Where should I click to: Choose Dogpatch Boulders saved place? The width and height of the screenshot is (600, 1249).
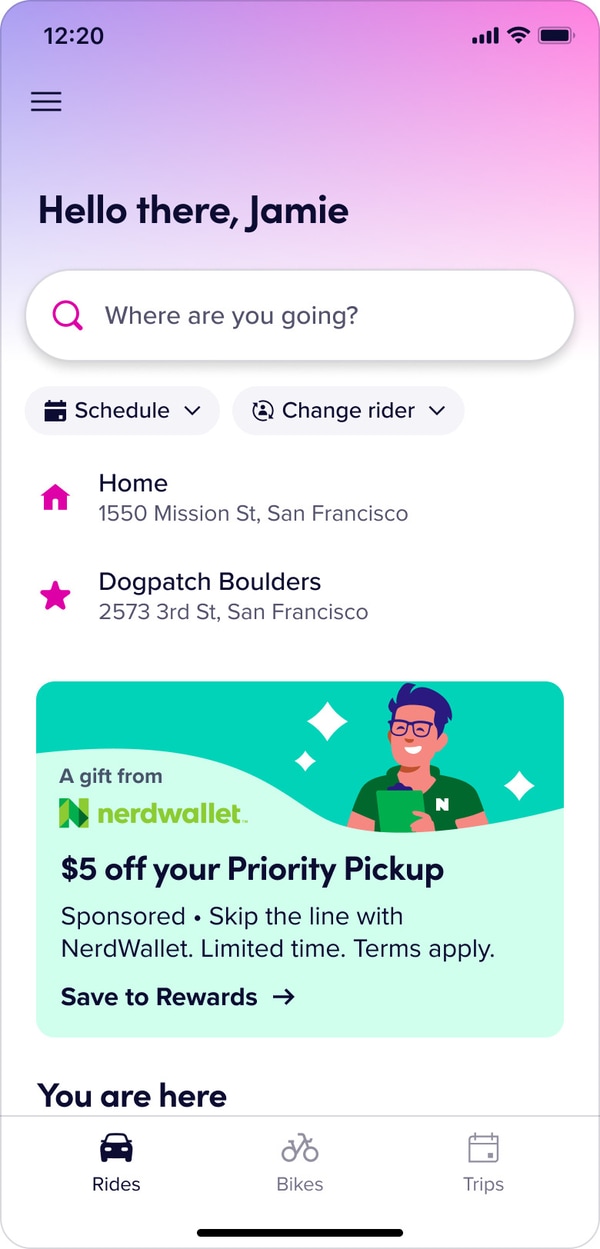tap(232, 596)
